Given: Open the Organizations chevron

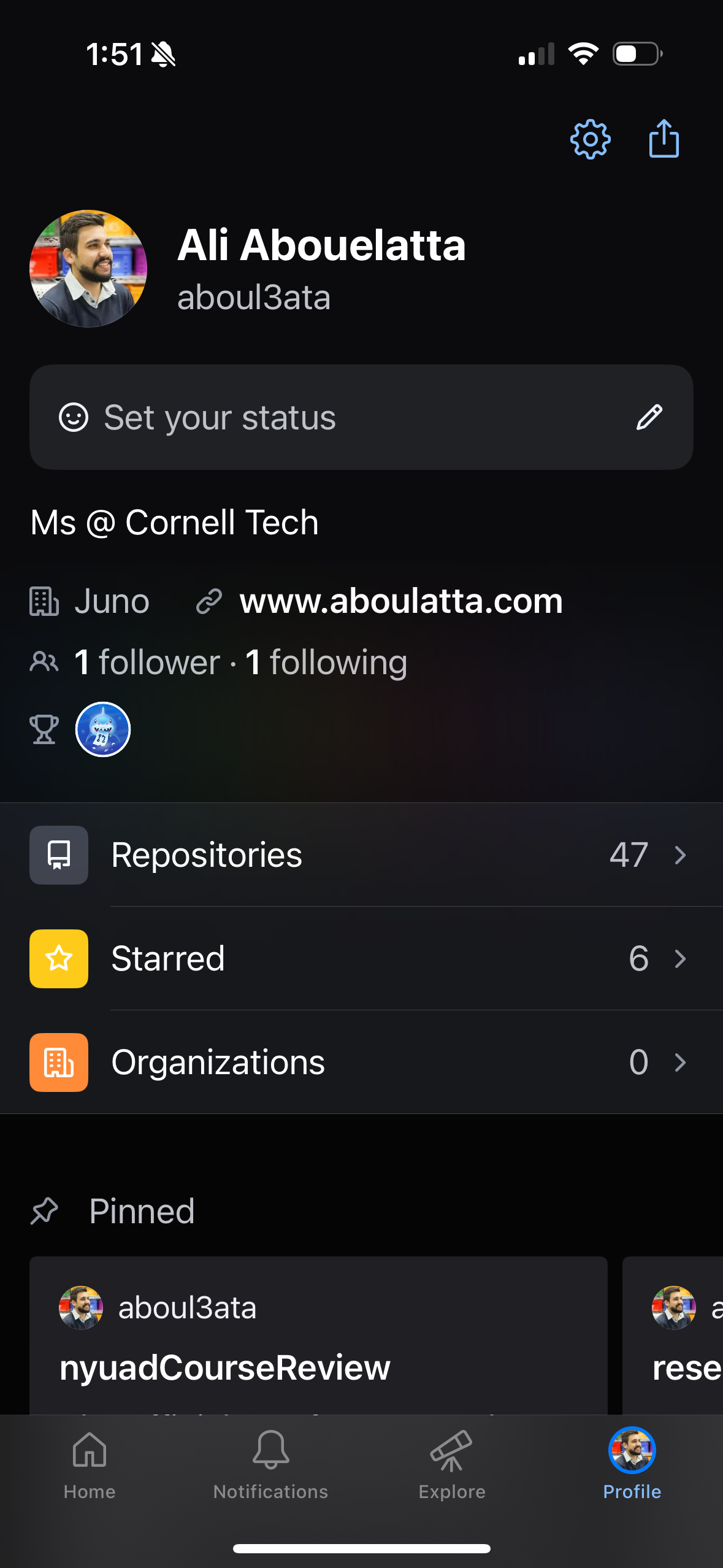Looking at the screenshot, I should [x=679, y=1063].
